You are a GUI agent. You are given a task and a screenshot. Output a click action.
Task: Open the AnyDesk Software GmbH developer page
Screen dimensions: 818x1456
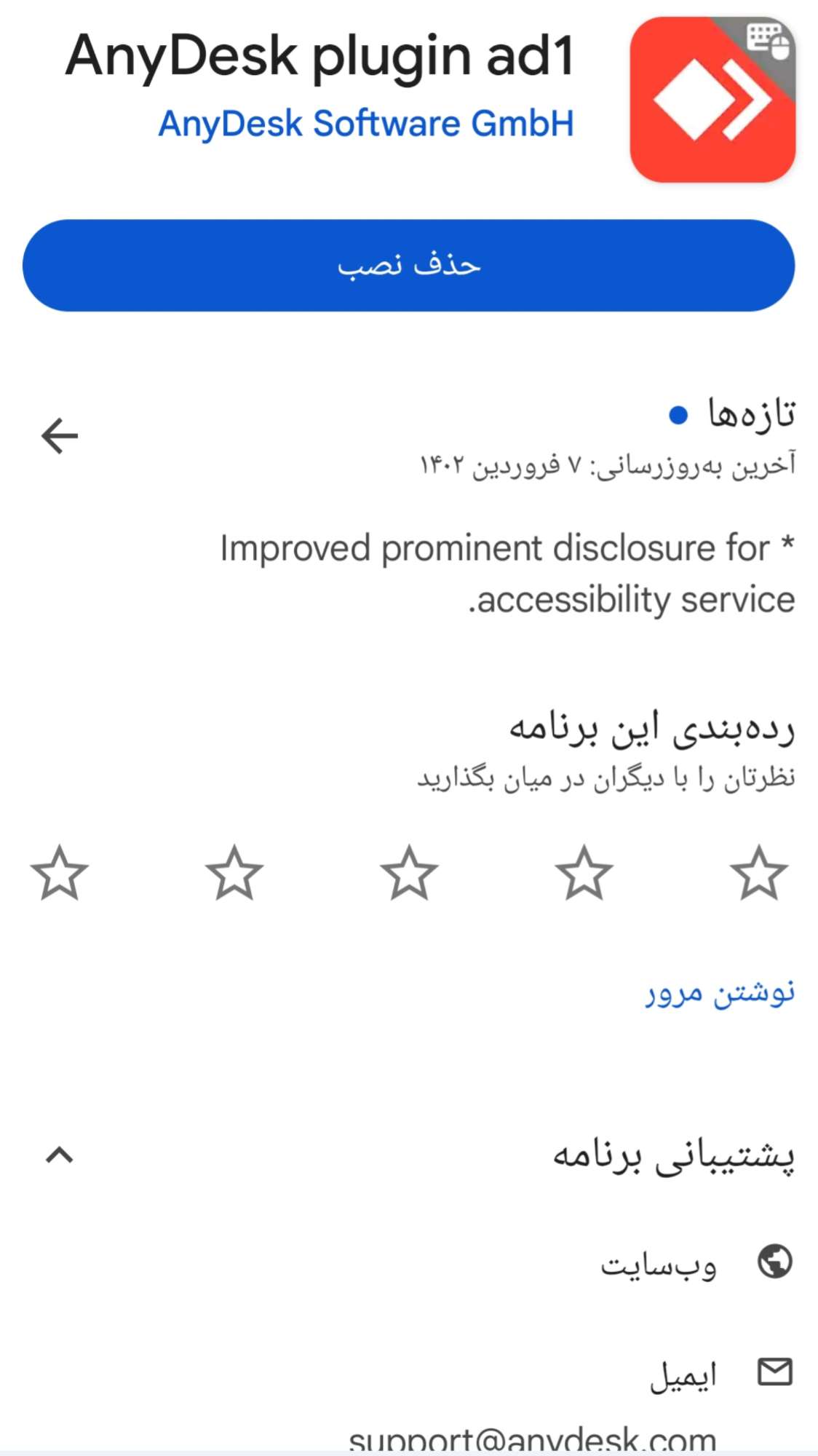click(366, 123)
